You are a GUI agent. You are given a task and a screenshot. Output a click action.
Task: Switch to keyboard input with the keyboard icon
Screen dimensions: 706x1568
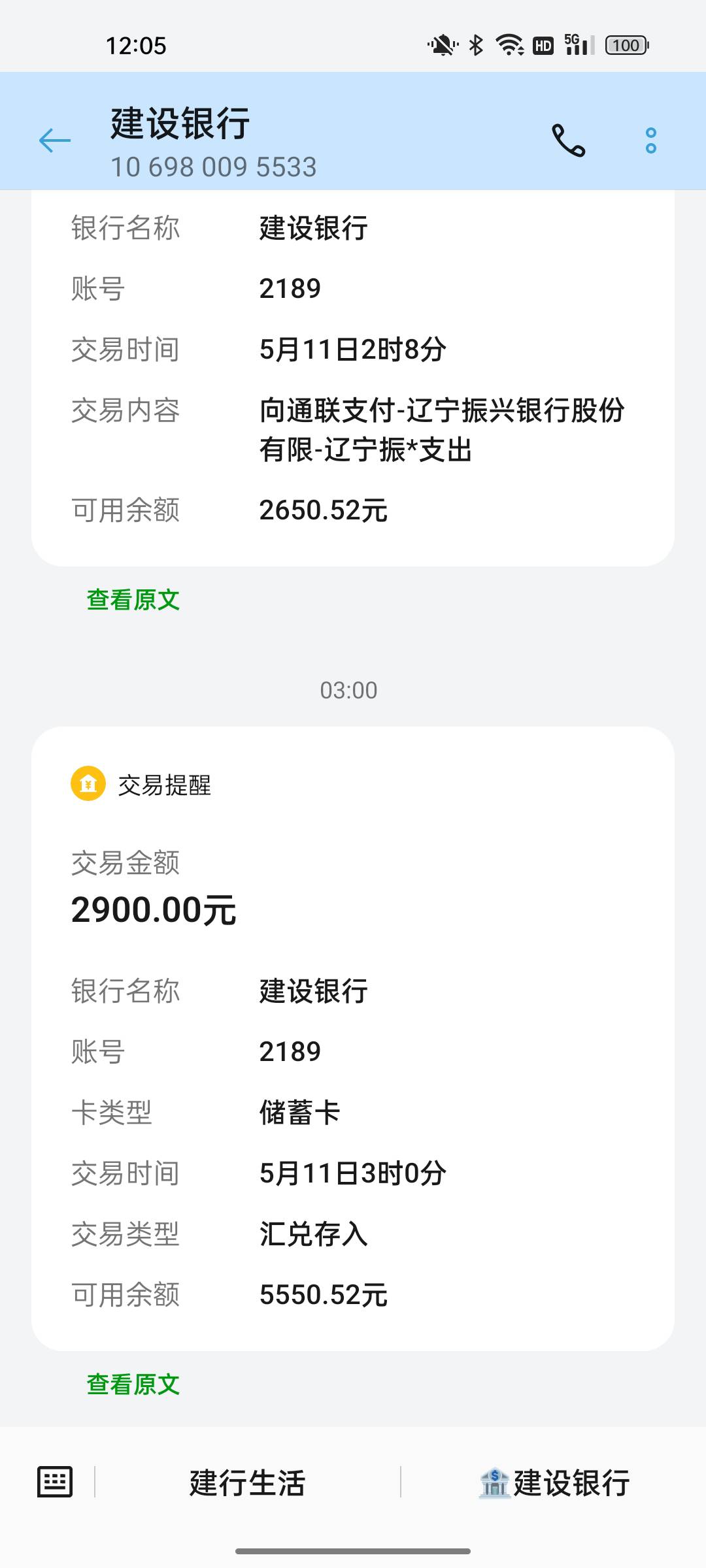click(x=55, y=1482)
